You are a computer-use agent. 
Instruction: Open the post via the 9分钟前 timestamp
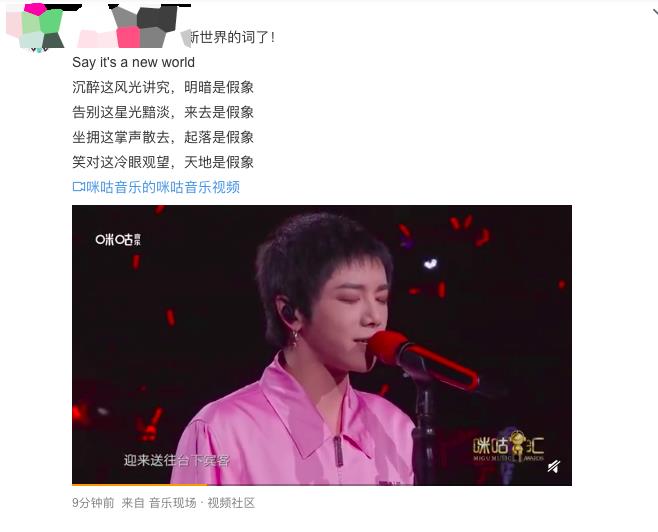92,503
